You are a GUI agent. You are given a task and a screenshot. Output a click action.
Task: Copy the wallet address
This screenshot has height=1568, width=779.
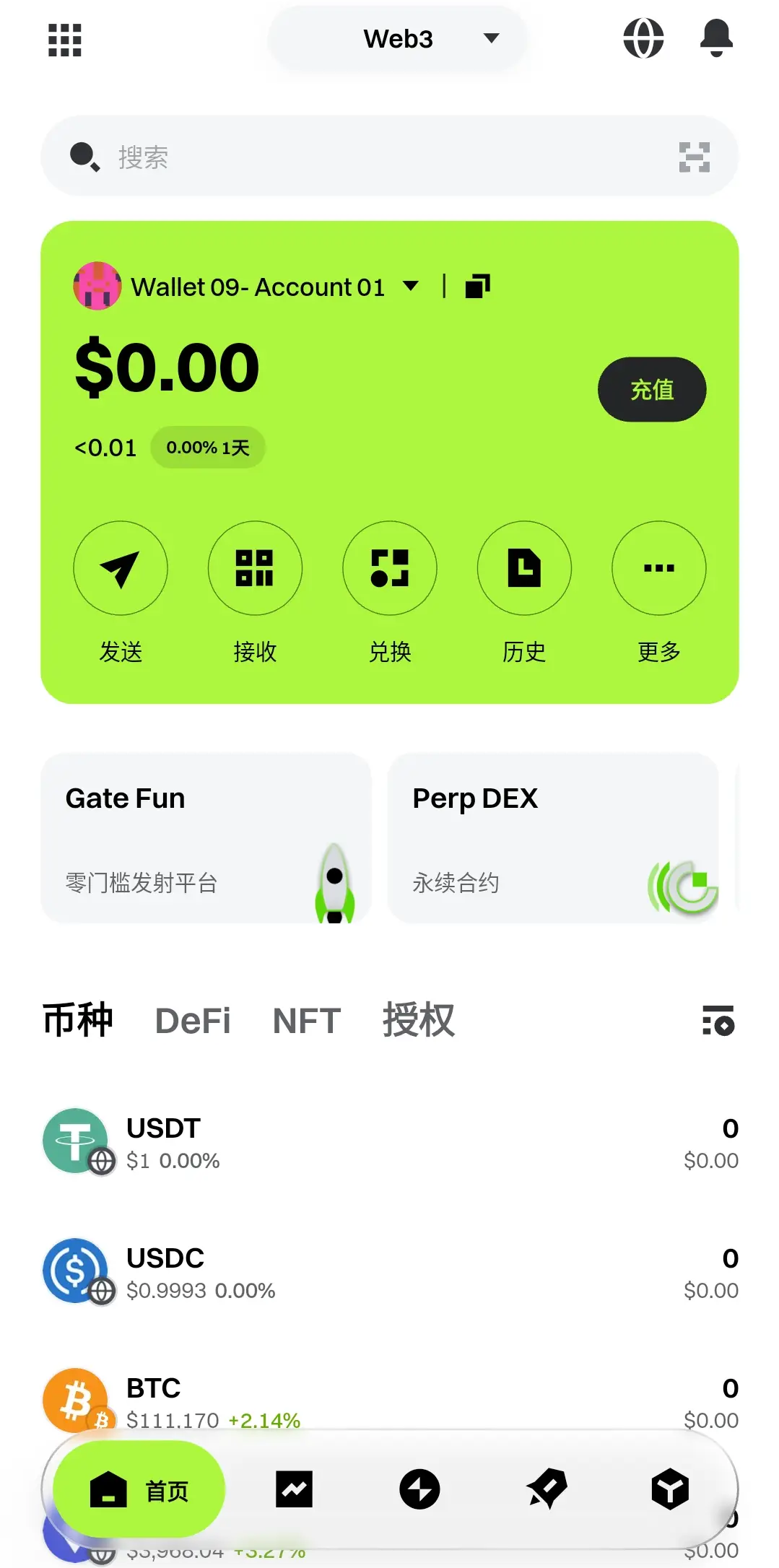[477, 286]
